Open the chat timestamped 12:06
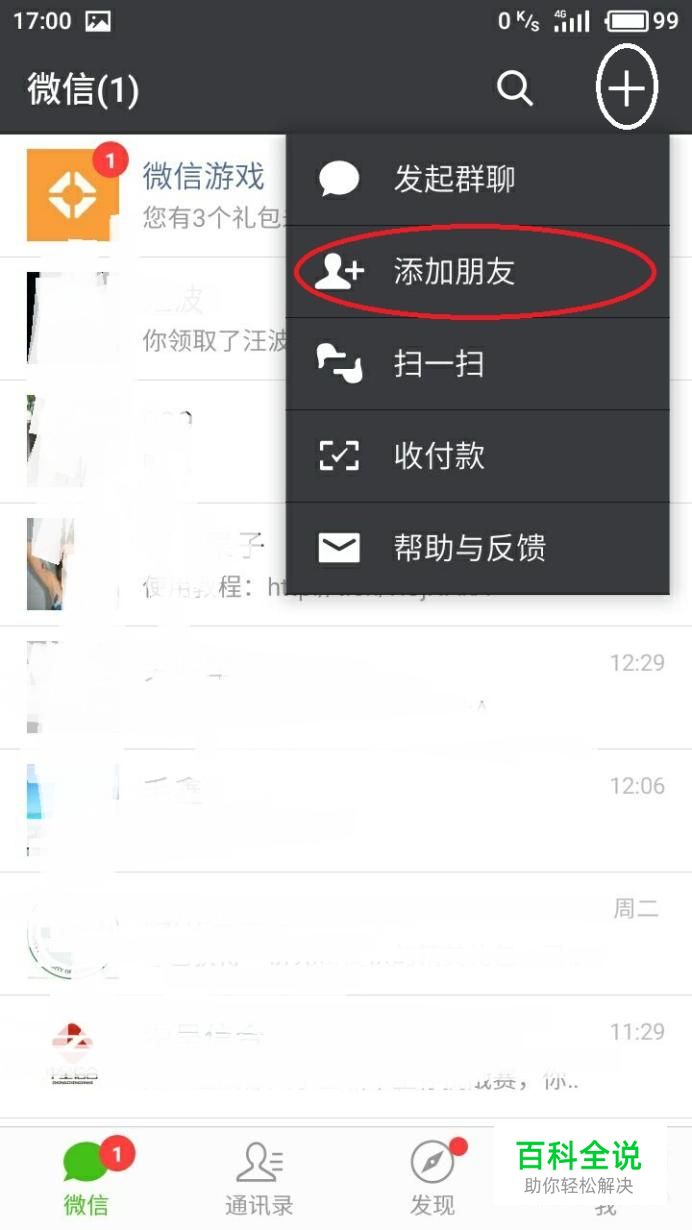Screen dimensions: 692x1230 click(346, 810)
